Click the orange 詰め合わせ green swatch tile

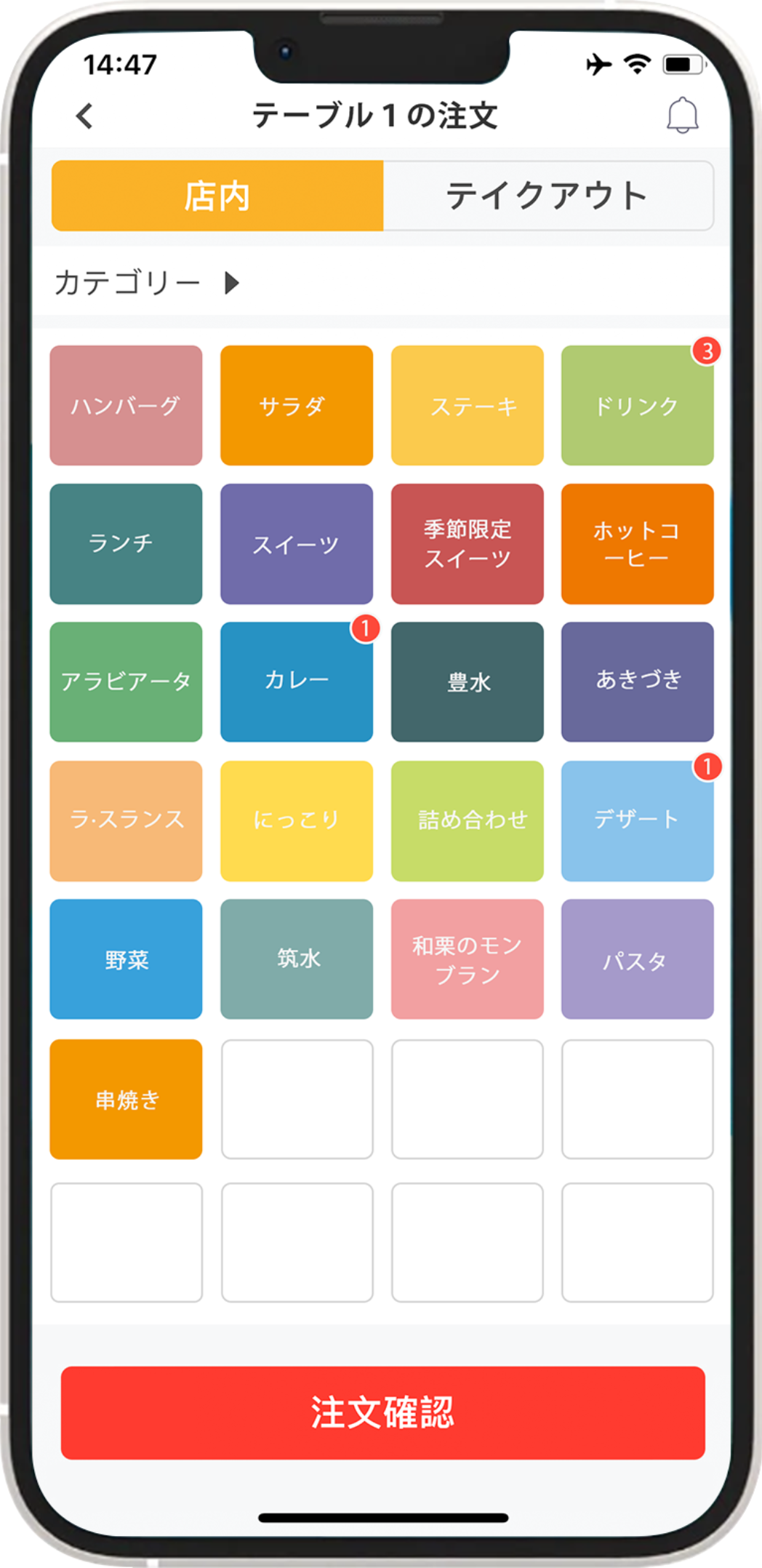tap(466, 819)
